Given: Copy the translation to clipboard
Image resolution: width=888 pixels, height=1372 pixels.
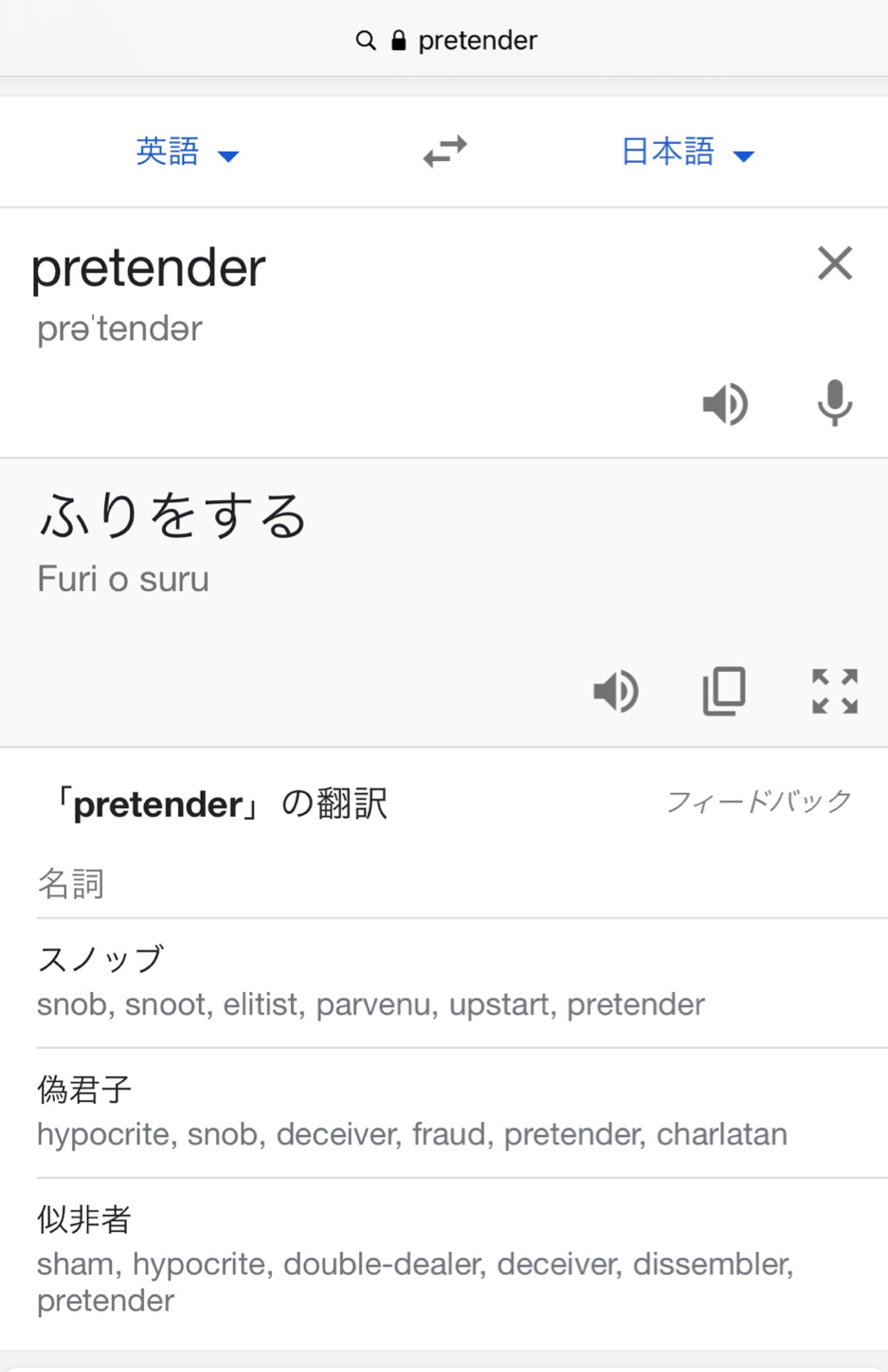Looking at the screenshot, I should 724,691.
